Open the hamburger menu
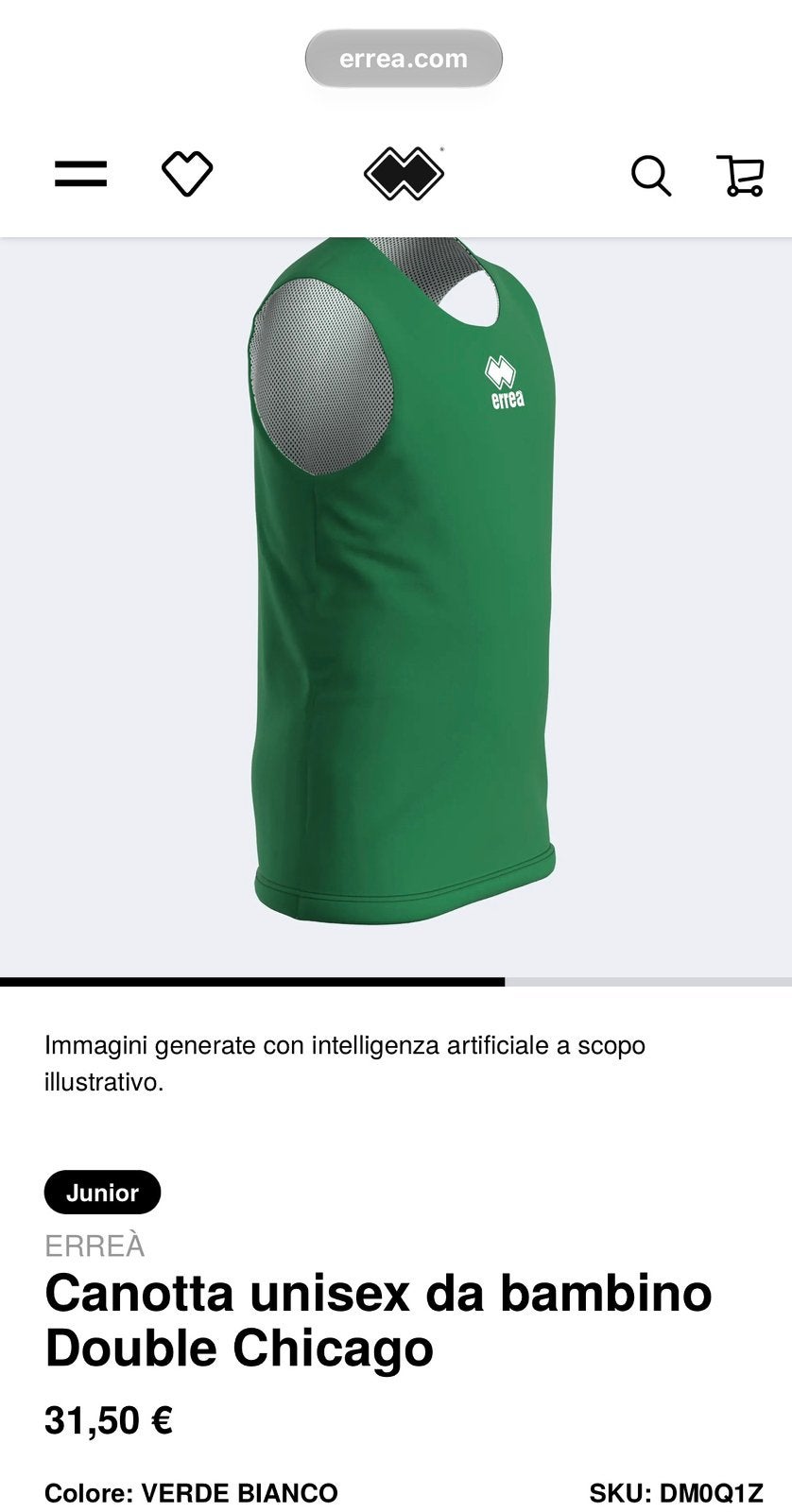 pos(80,174)
